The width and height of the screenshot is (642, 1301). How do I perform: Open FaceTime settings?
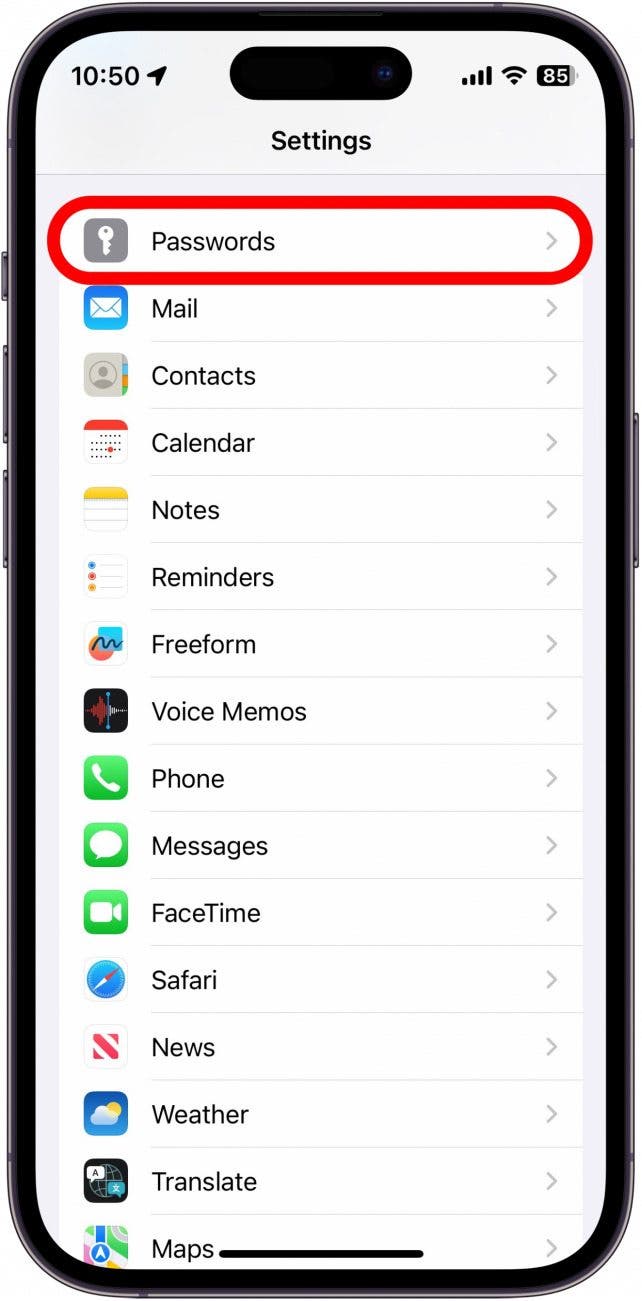[x=320, y=913]
